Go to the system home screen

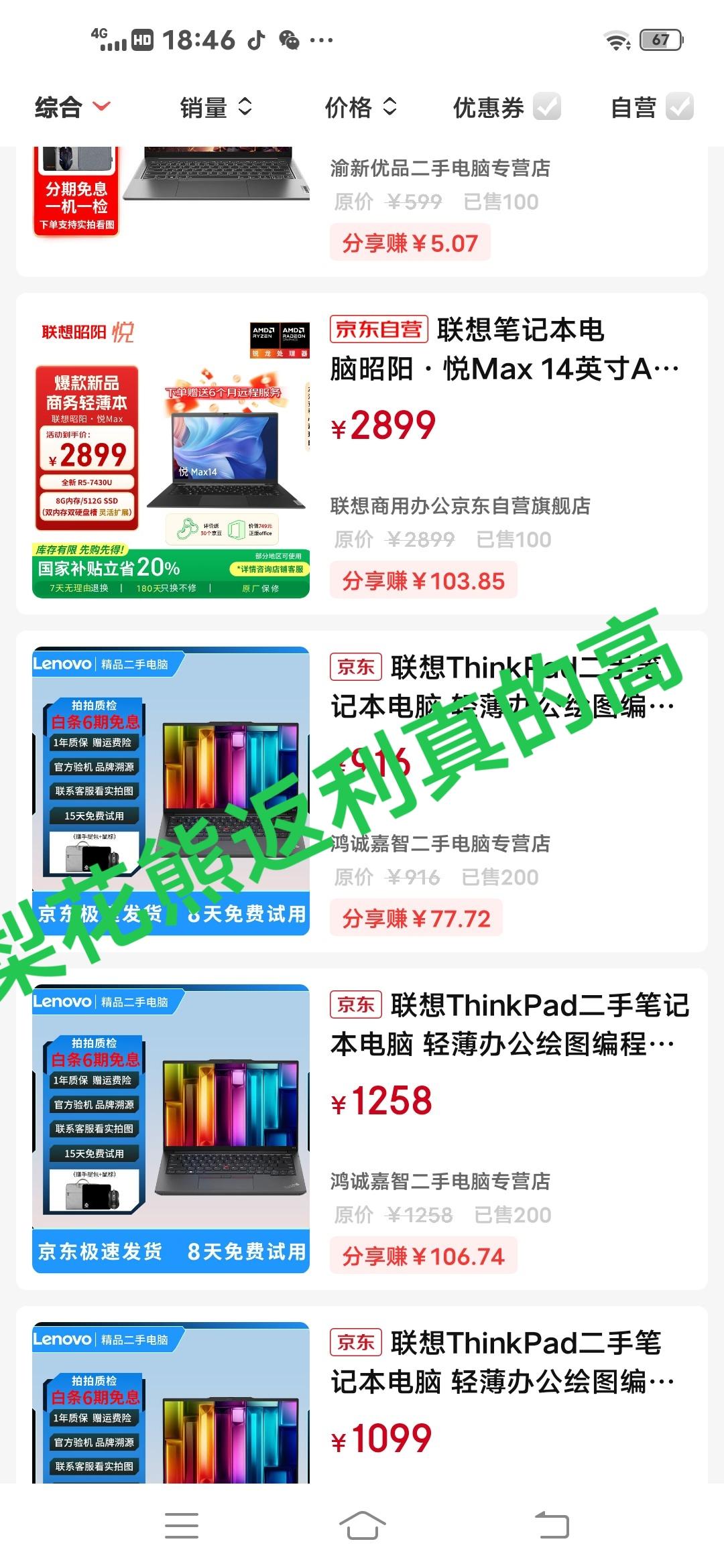click(362, 1526)
